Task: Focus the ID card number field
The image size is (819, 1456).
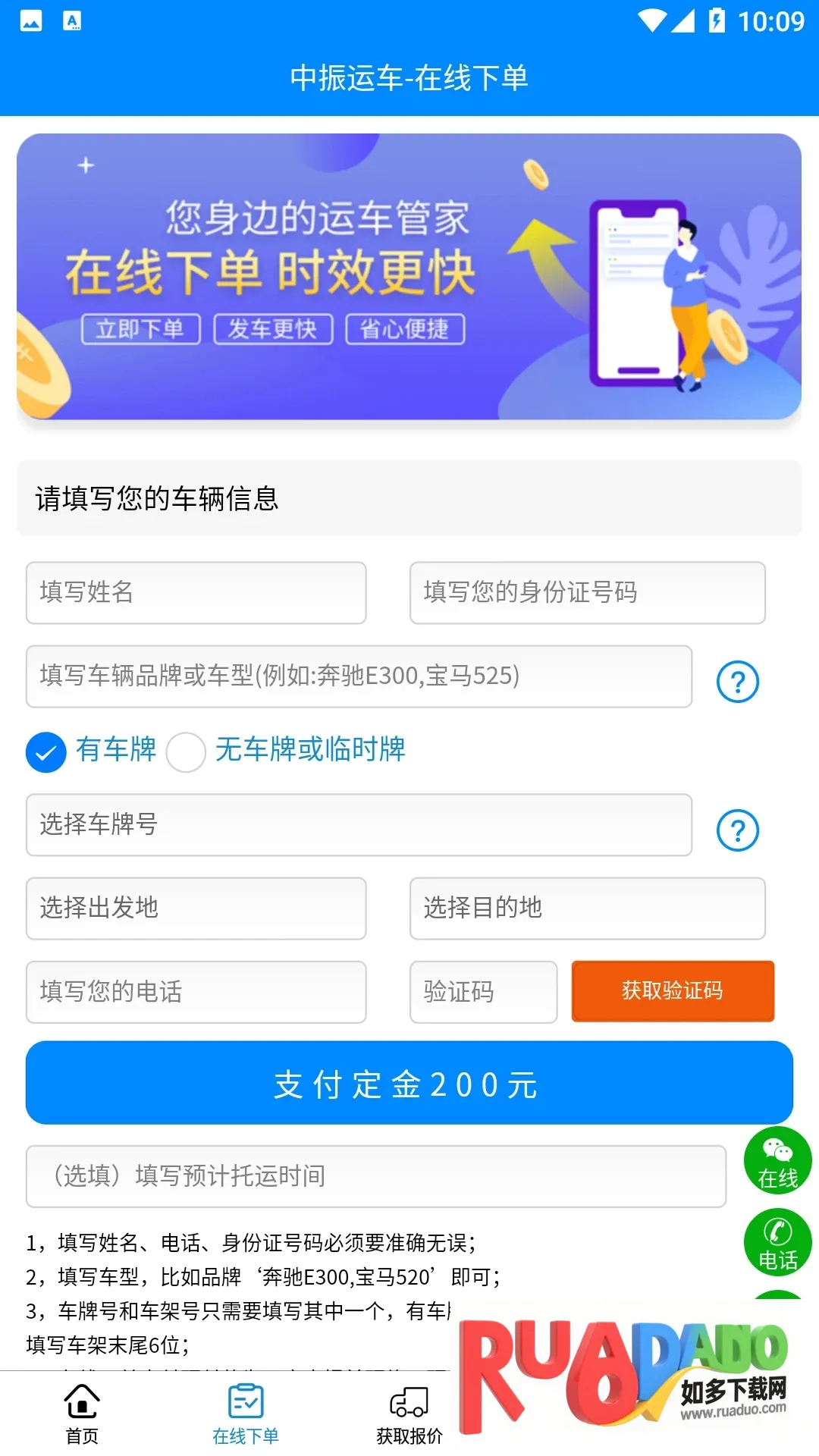Action: coord(587,592)
